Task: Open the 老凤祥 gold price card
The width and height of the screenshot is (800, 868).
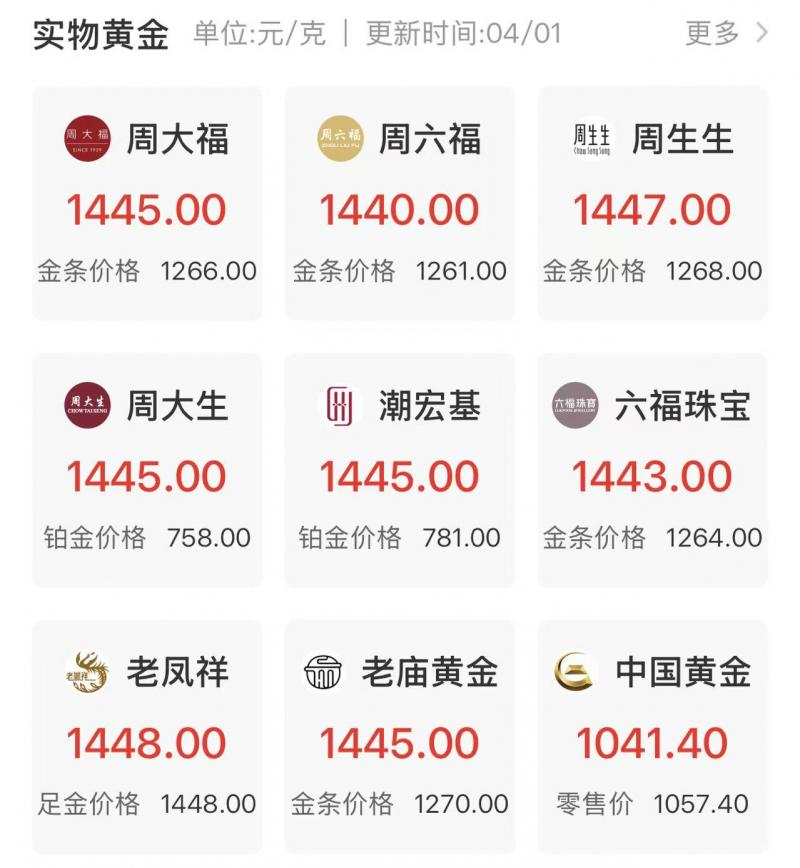Action: coord(147,737)
